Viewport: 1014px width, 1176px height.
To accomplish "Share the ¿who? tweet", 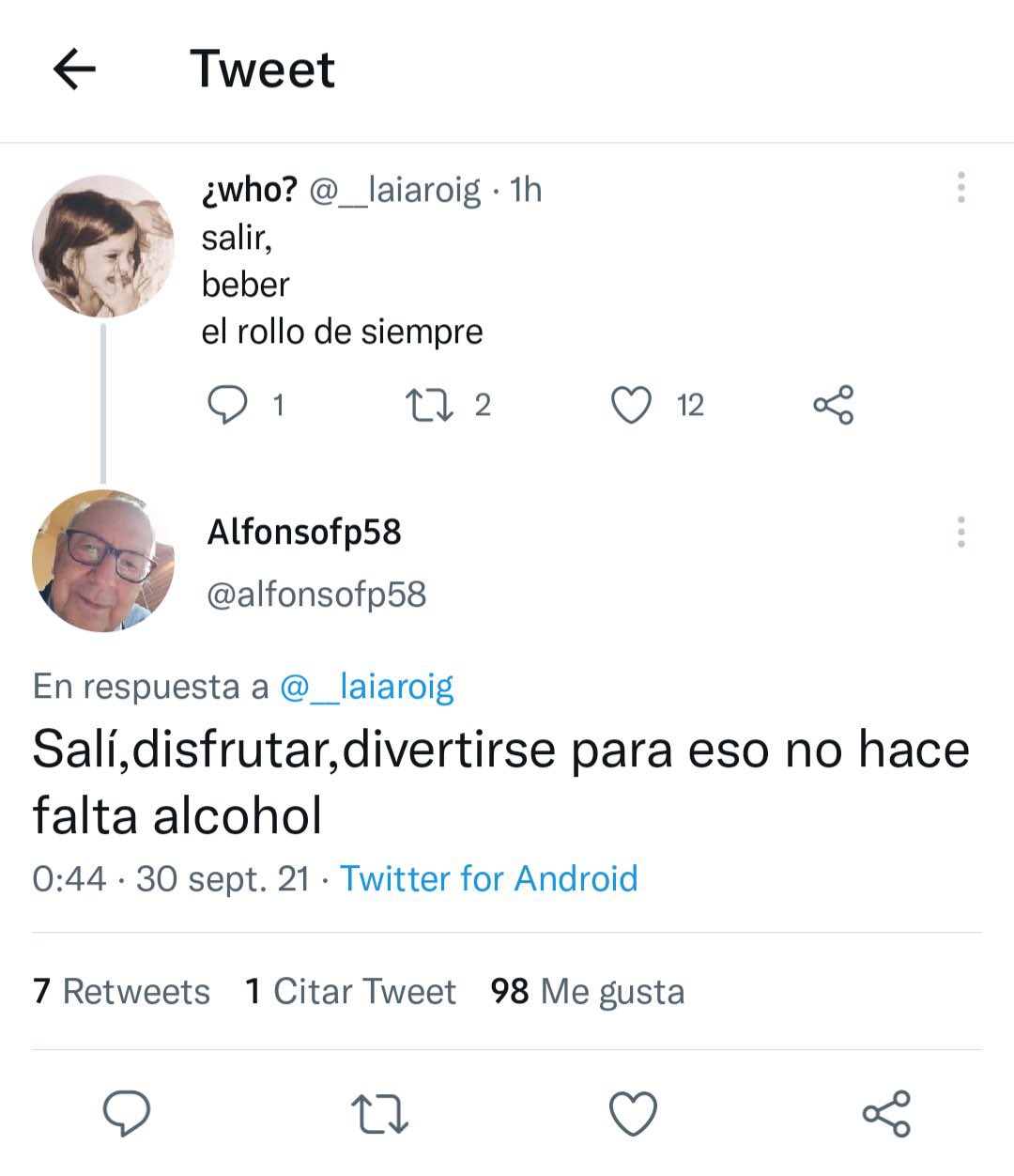I will [x=833, y=405].
